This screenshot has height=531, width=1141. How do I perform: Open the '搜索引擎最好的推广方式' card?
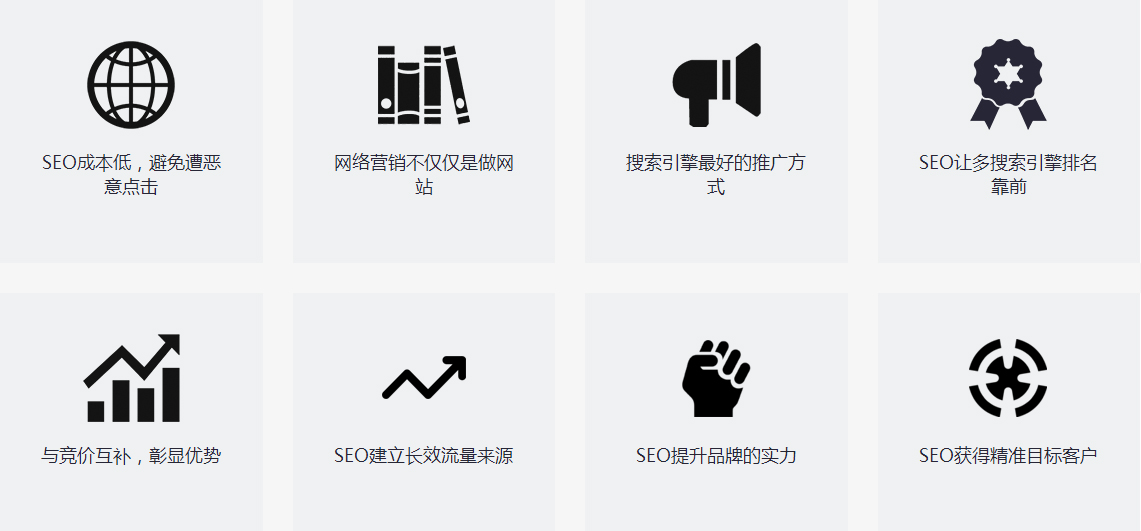coord(716,130)
